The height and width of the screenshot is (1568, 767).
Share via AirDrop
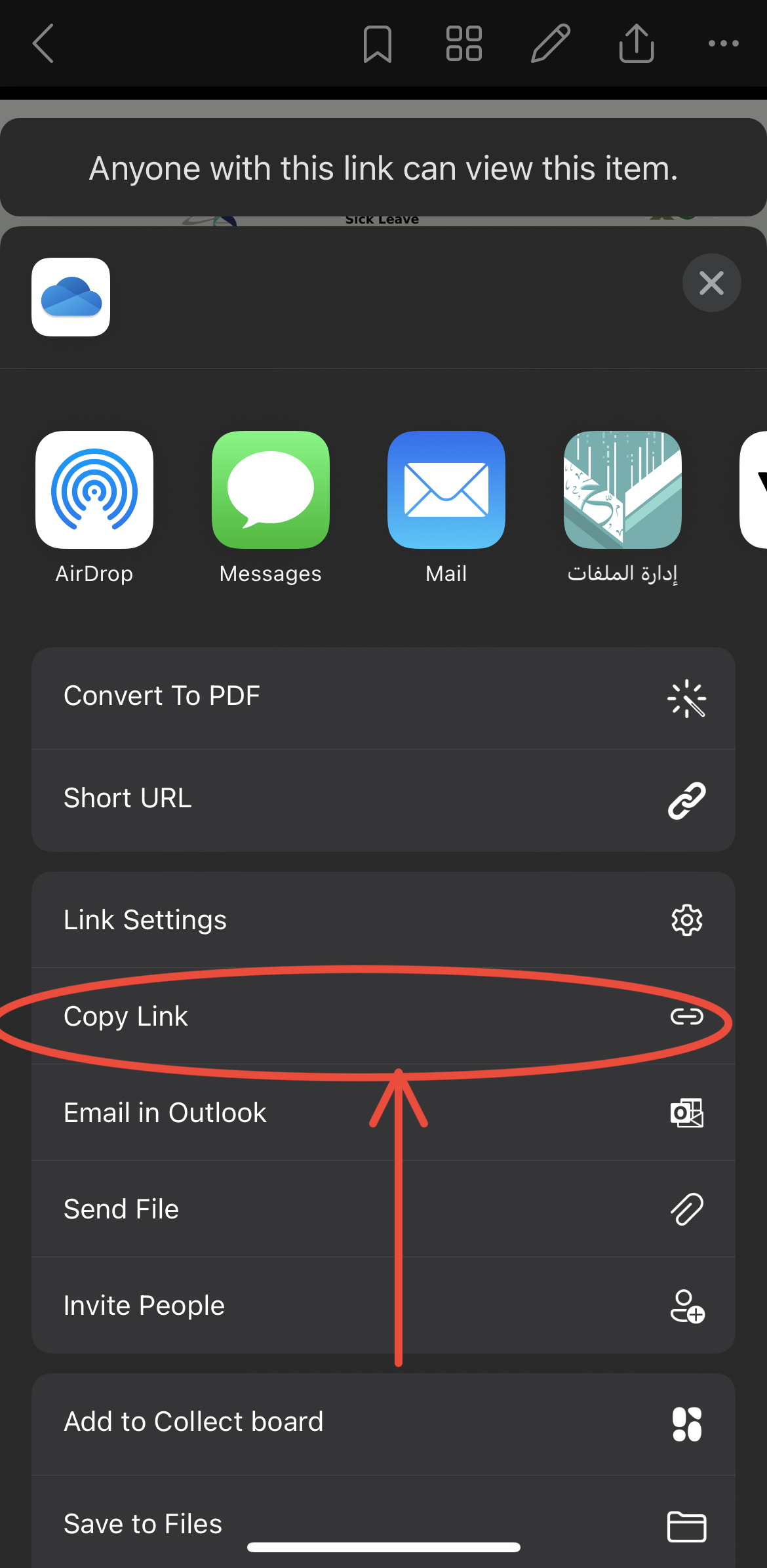(94, 490)
